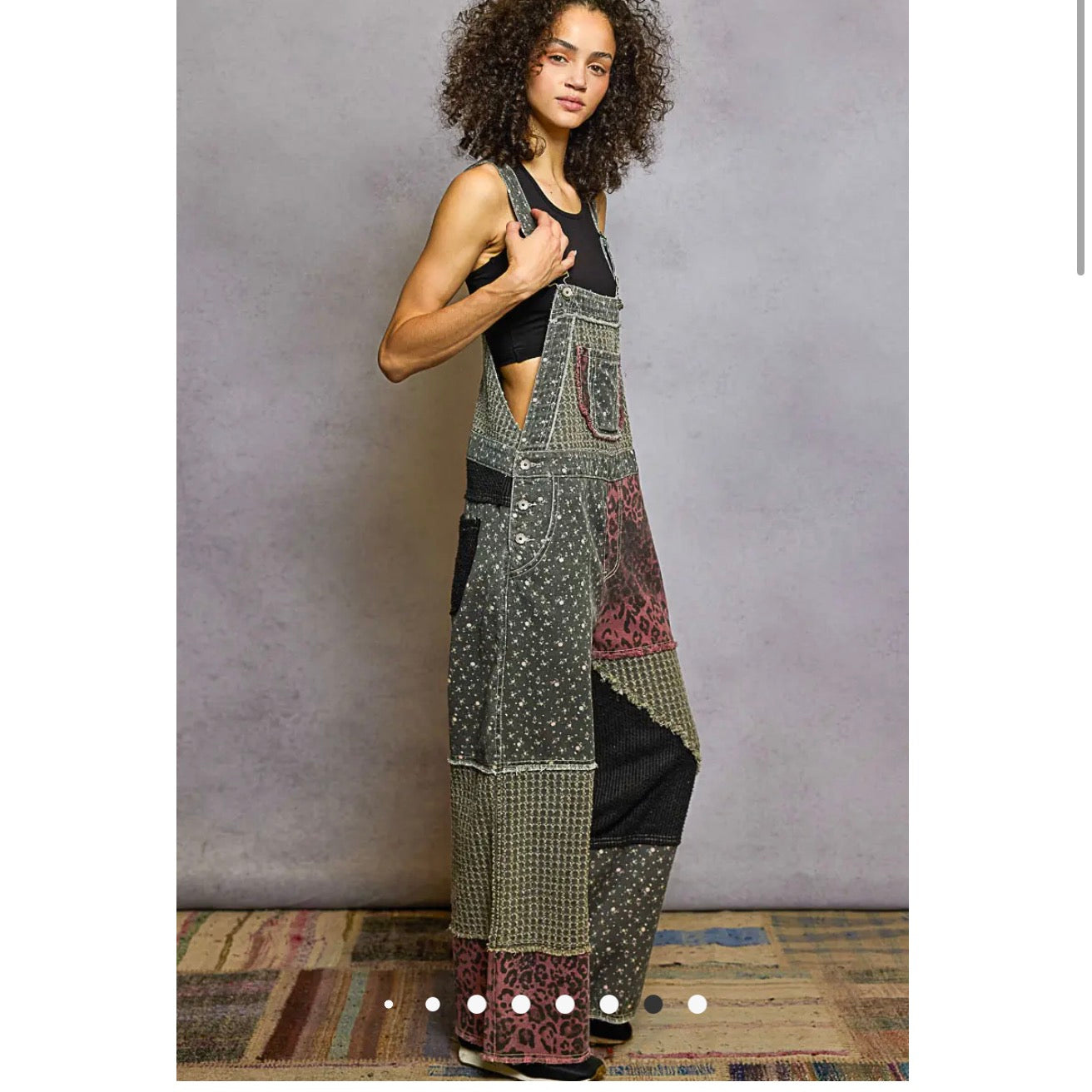Go to the sixth image indicator dot

pos(609,1005)
